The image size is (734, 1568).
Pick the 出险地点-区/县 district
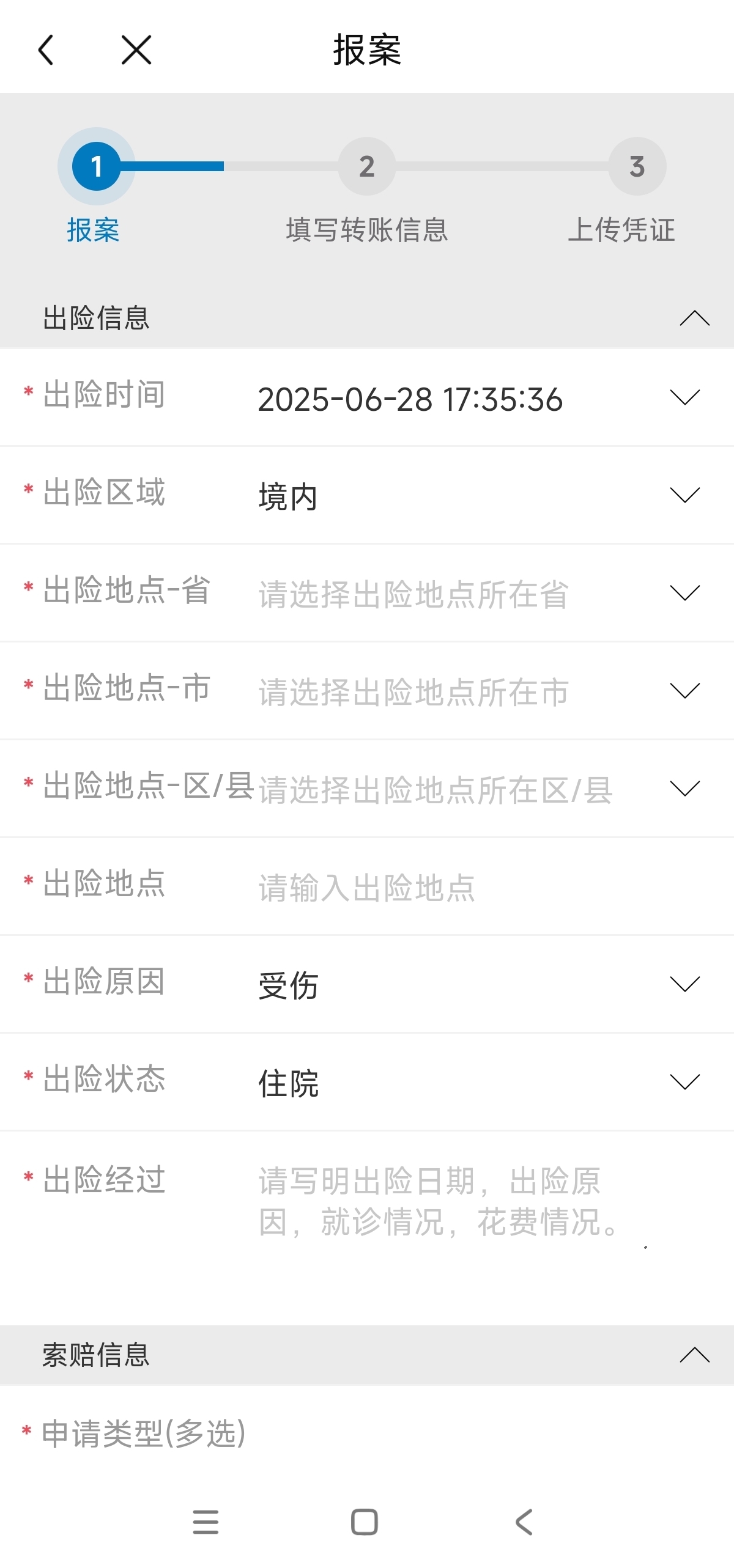tap(367, 789)
